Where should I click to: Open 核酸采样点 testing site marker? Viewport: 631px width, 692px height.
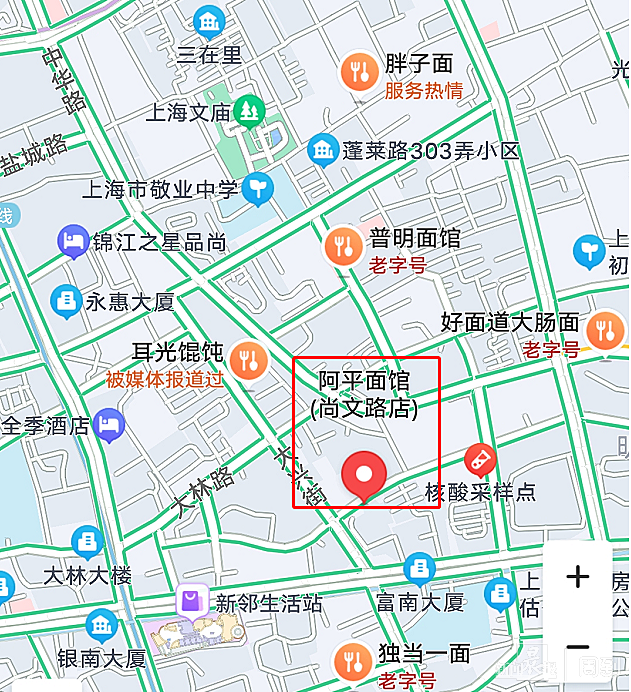click(x=480, y=461)
